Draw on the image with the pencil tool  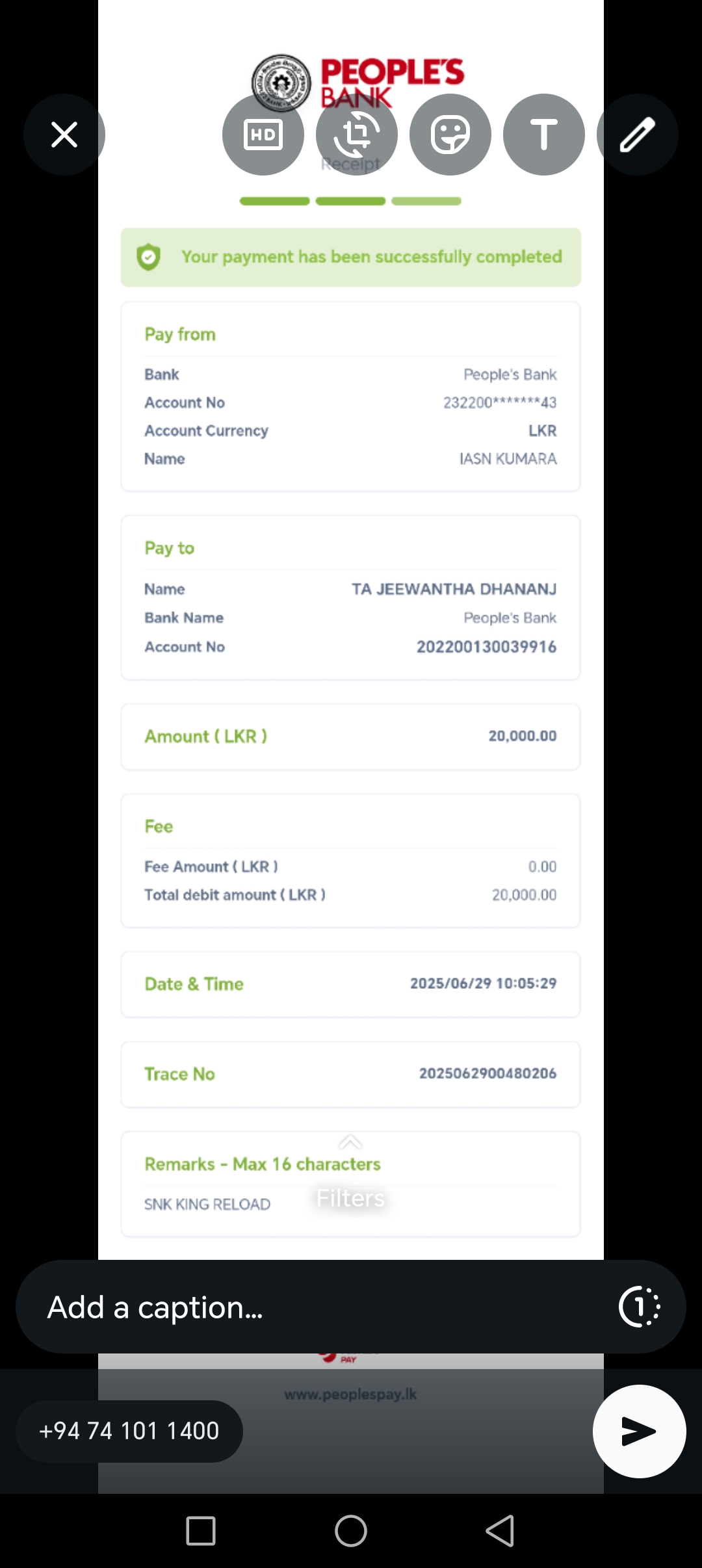click(637, 135)
